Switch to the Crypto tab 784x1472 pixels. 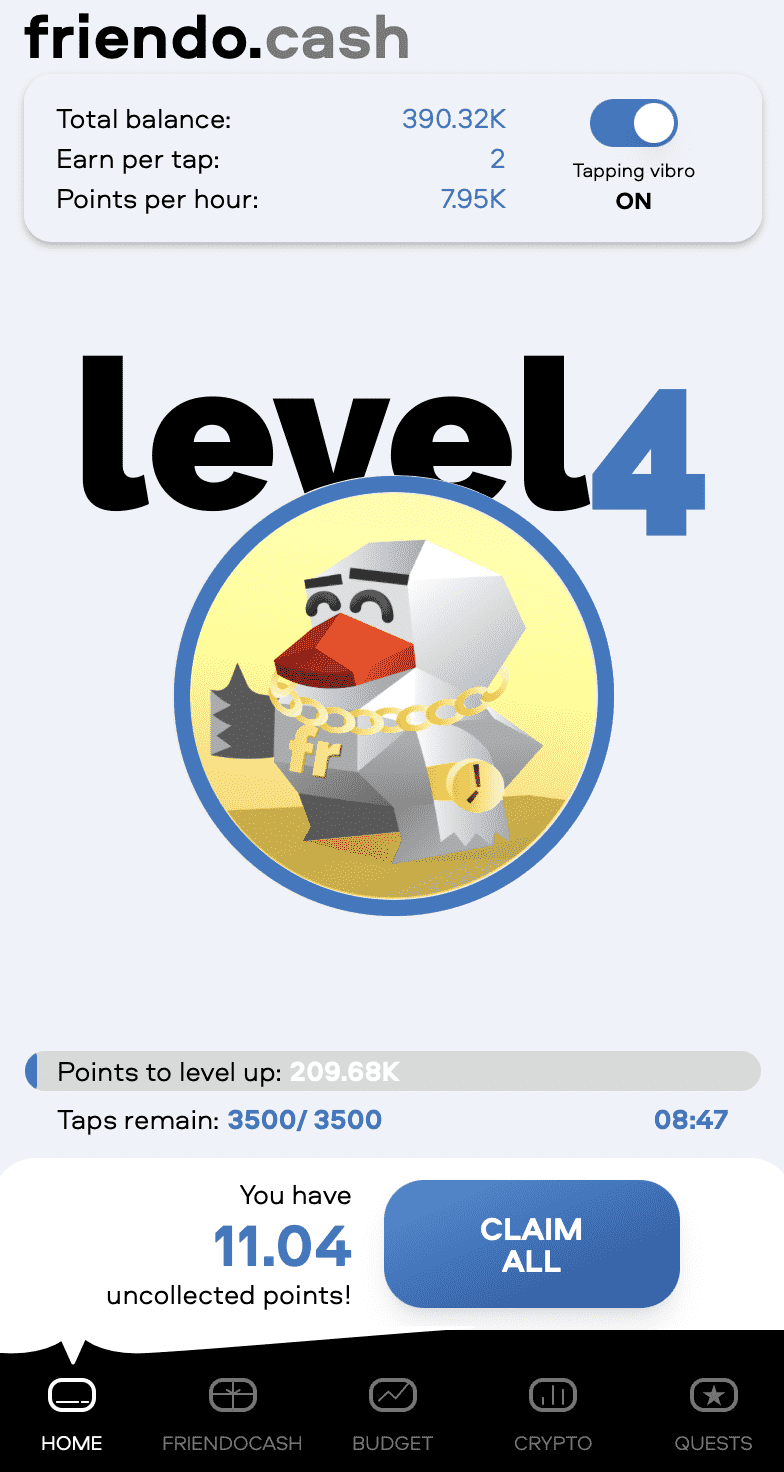point(553,1412)
